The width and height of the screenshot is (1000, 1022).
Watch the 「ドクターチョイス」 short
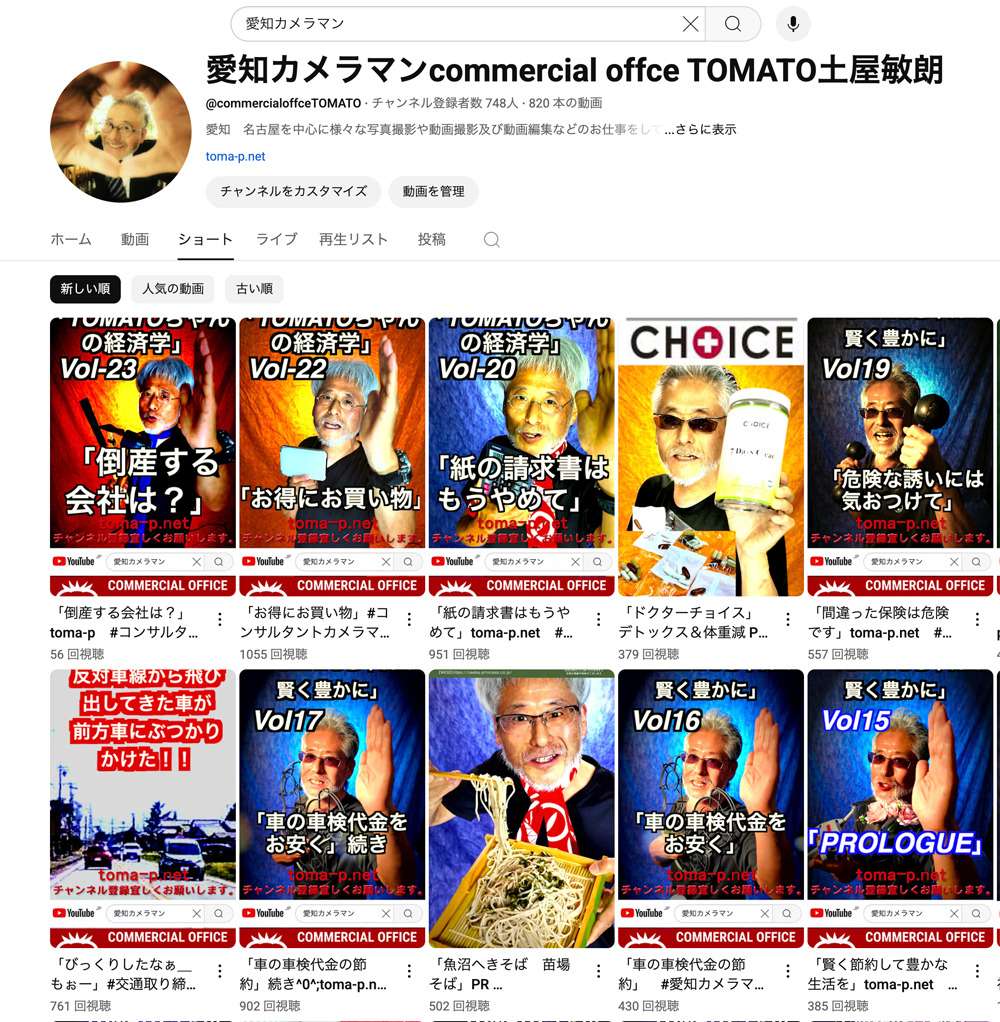[x=711, y=456]
